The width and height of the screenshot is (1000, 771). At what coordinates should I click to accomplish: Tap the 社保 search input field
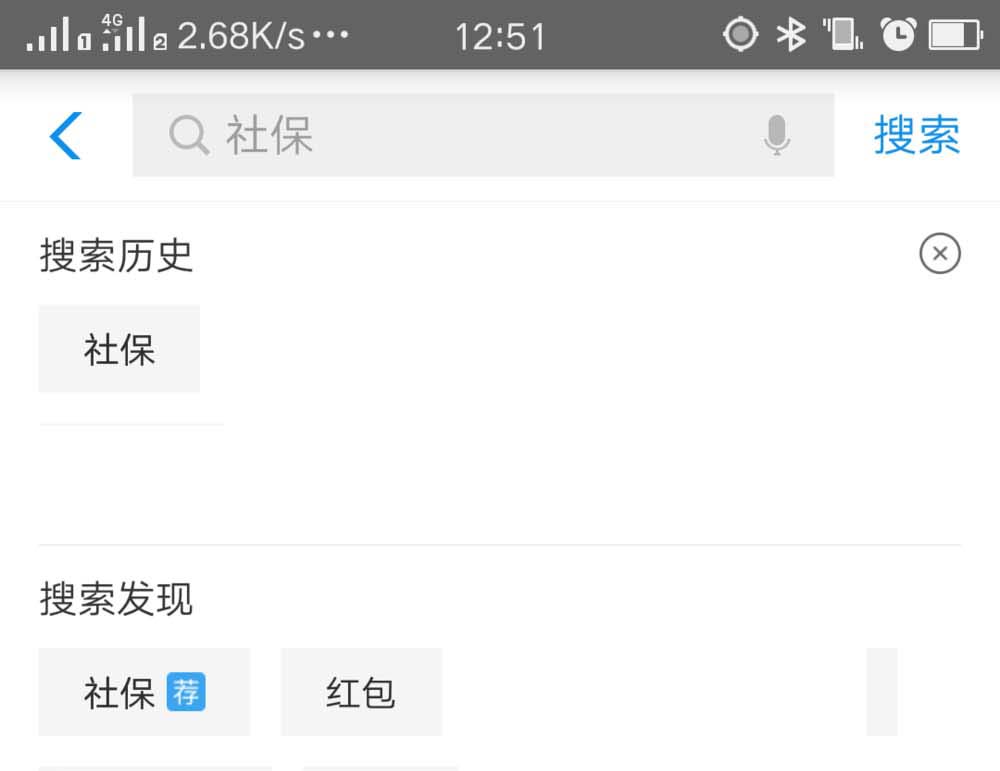tap(450, 135)
